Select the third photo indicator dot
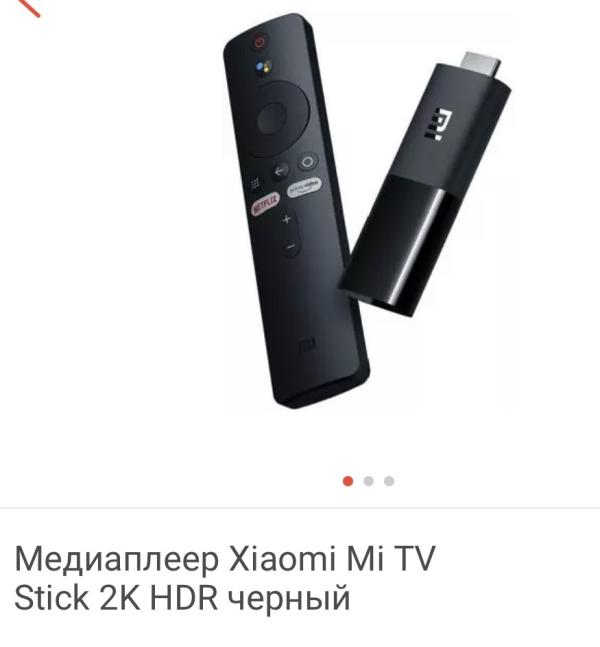 click(389, 481)
